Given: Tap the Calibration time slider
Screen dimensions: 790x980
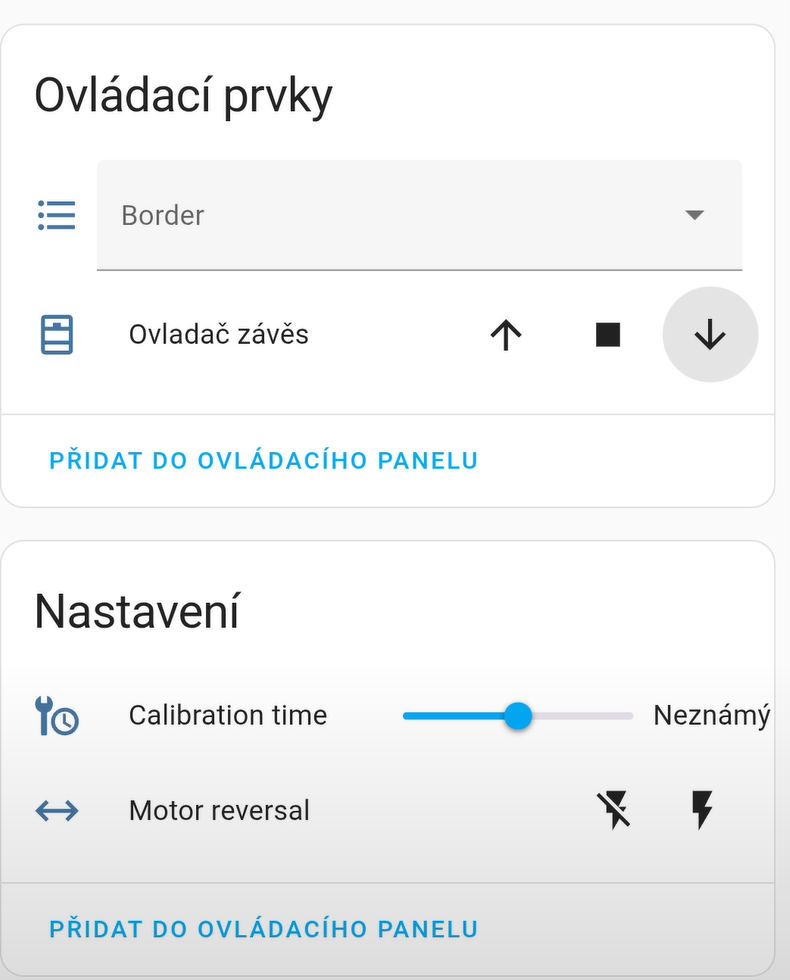Looking at the screenshot, I should 517,716.
